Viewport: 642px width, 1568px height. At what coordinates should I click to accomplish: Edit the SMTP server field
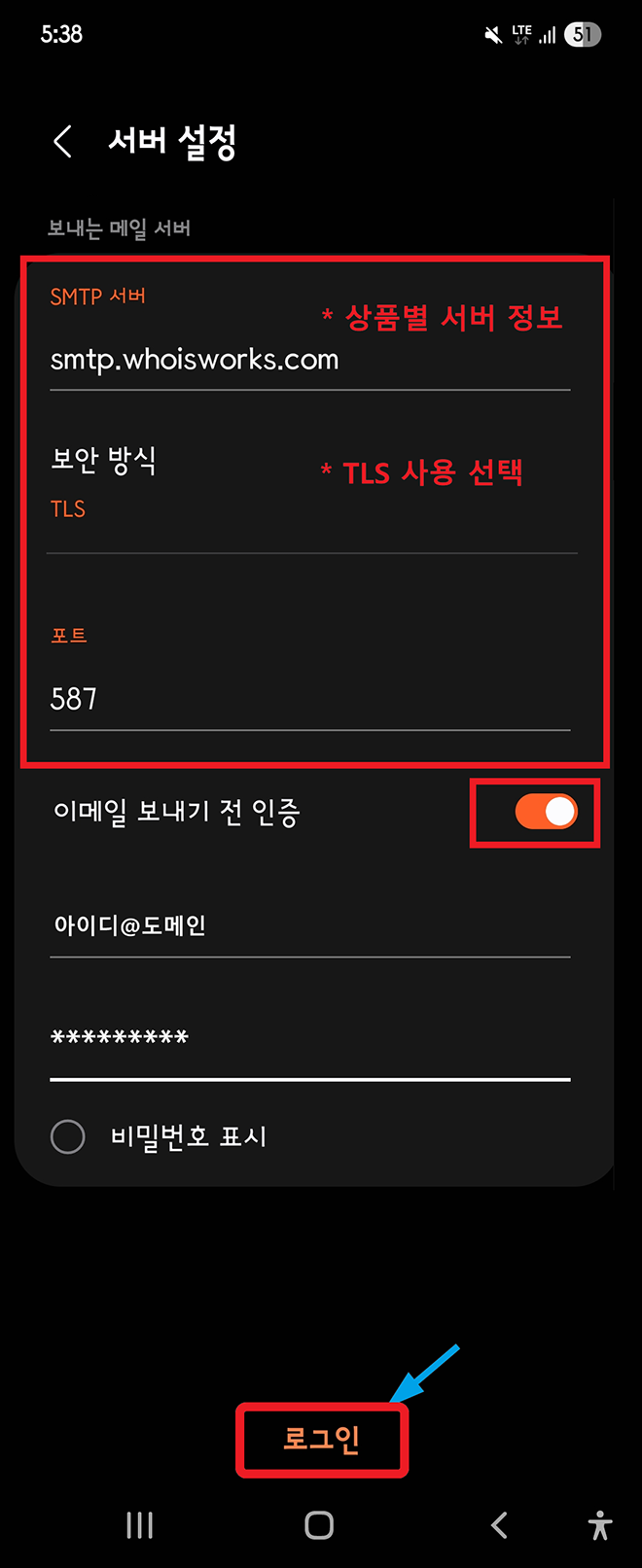(309, 361)
